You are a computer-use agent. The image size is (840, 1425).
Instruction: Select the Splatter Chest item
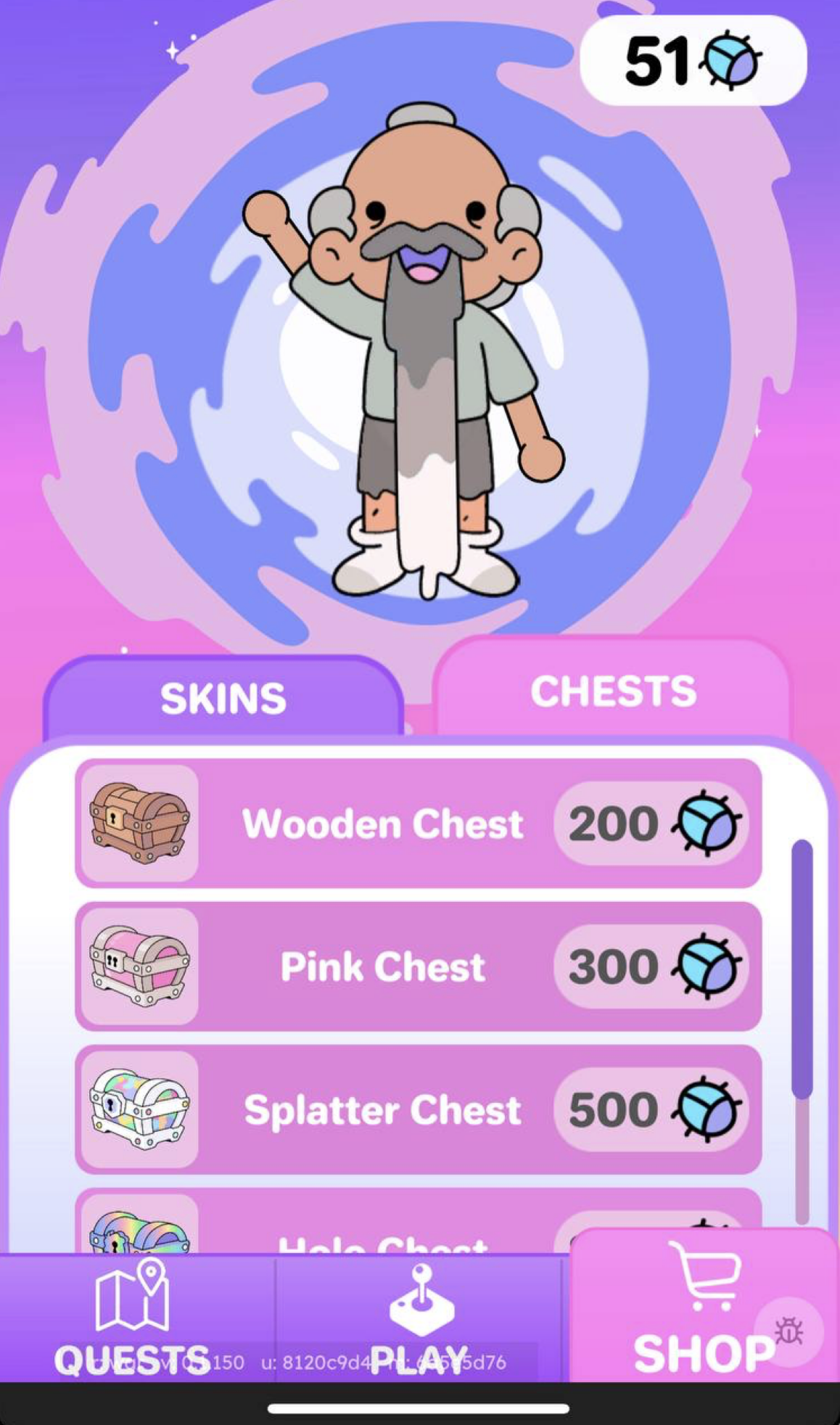tap(418, 1109)
